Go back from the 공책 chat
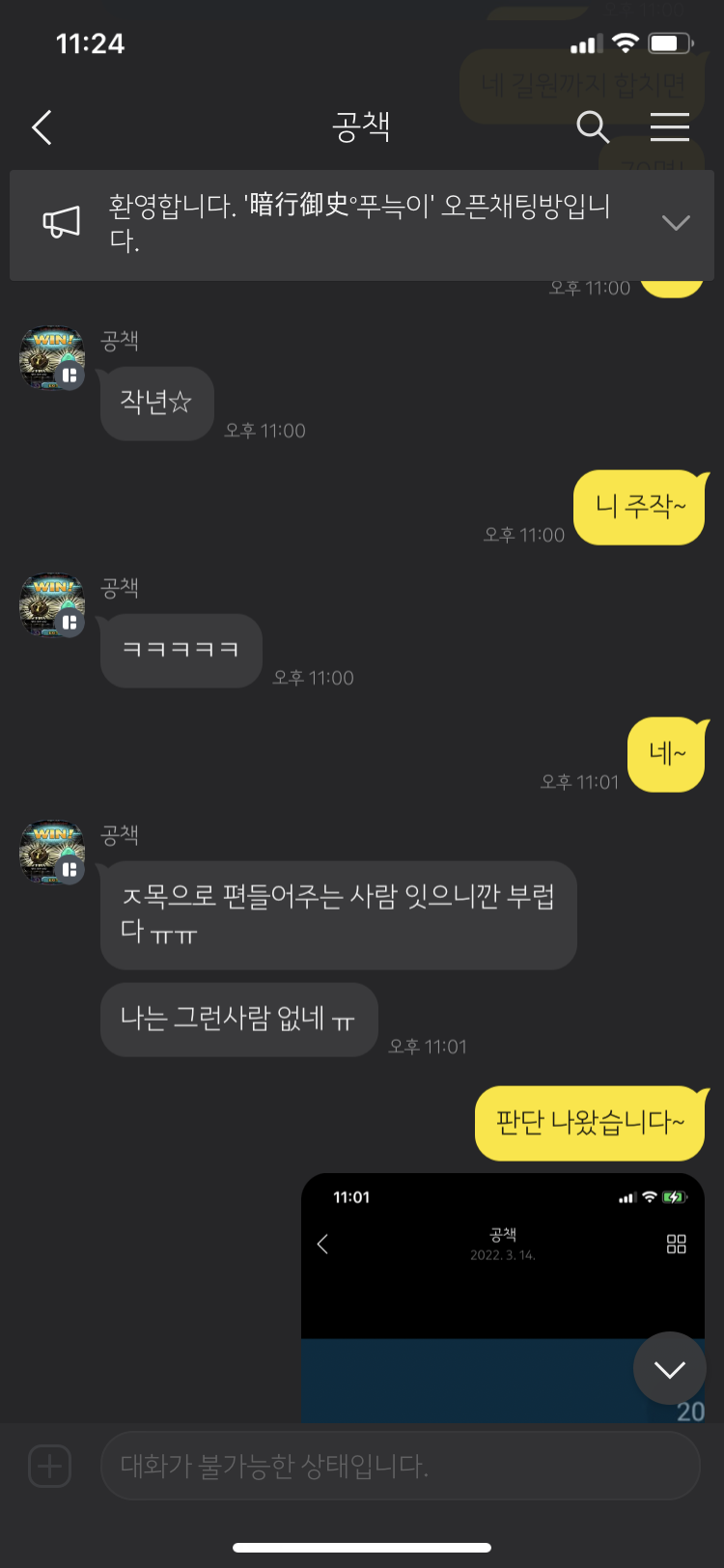The image size is (724, 1568). [x=42, y=127]
